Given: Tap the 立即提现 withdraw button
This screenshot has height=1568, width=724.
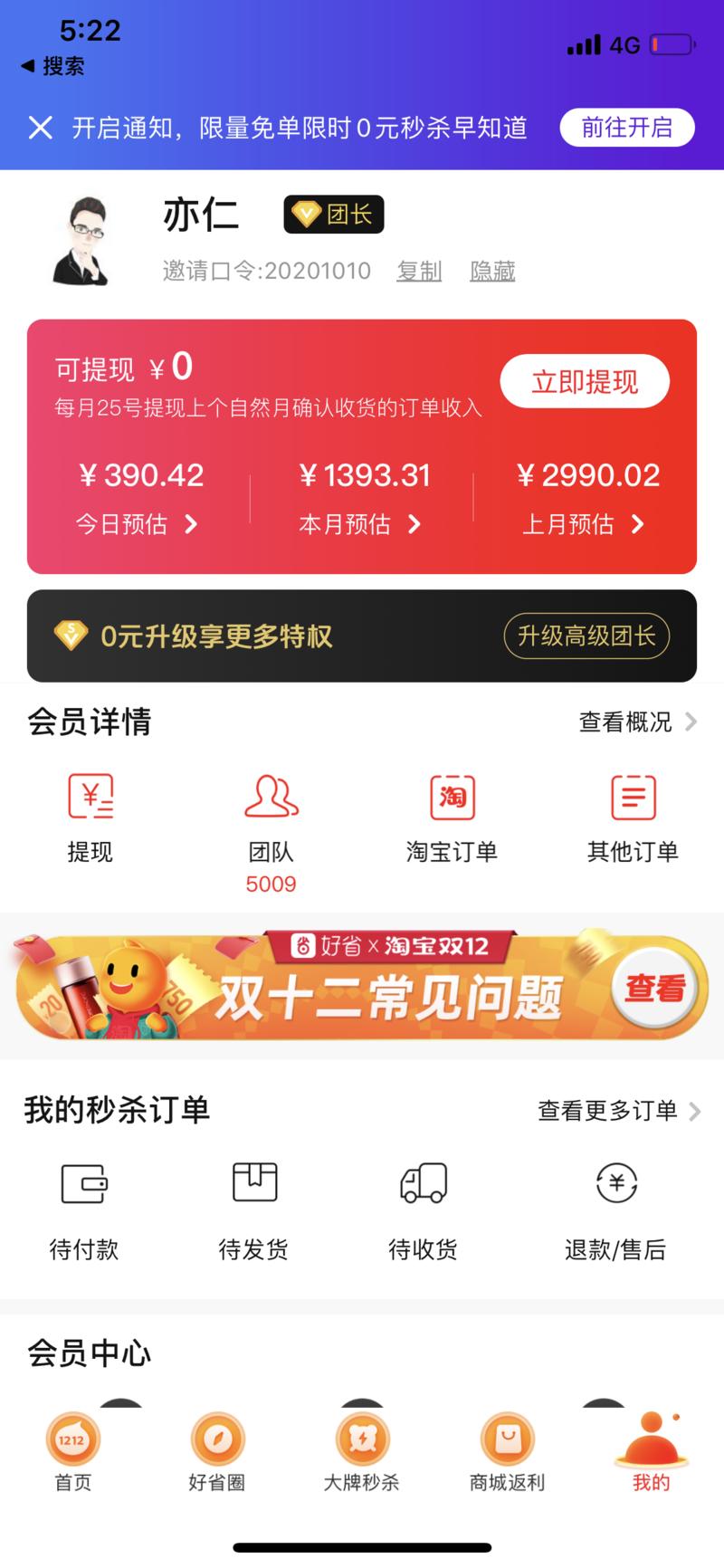Looking at the screenshot, I should pyautogui.click(x=584, y=381).
